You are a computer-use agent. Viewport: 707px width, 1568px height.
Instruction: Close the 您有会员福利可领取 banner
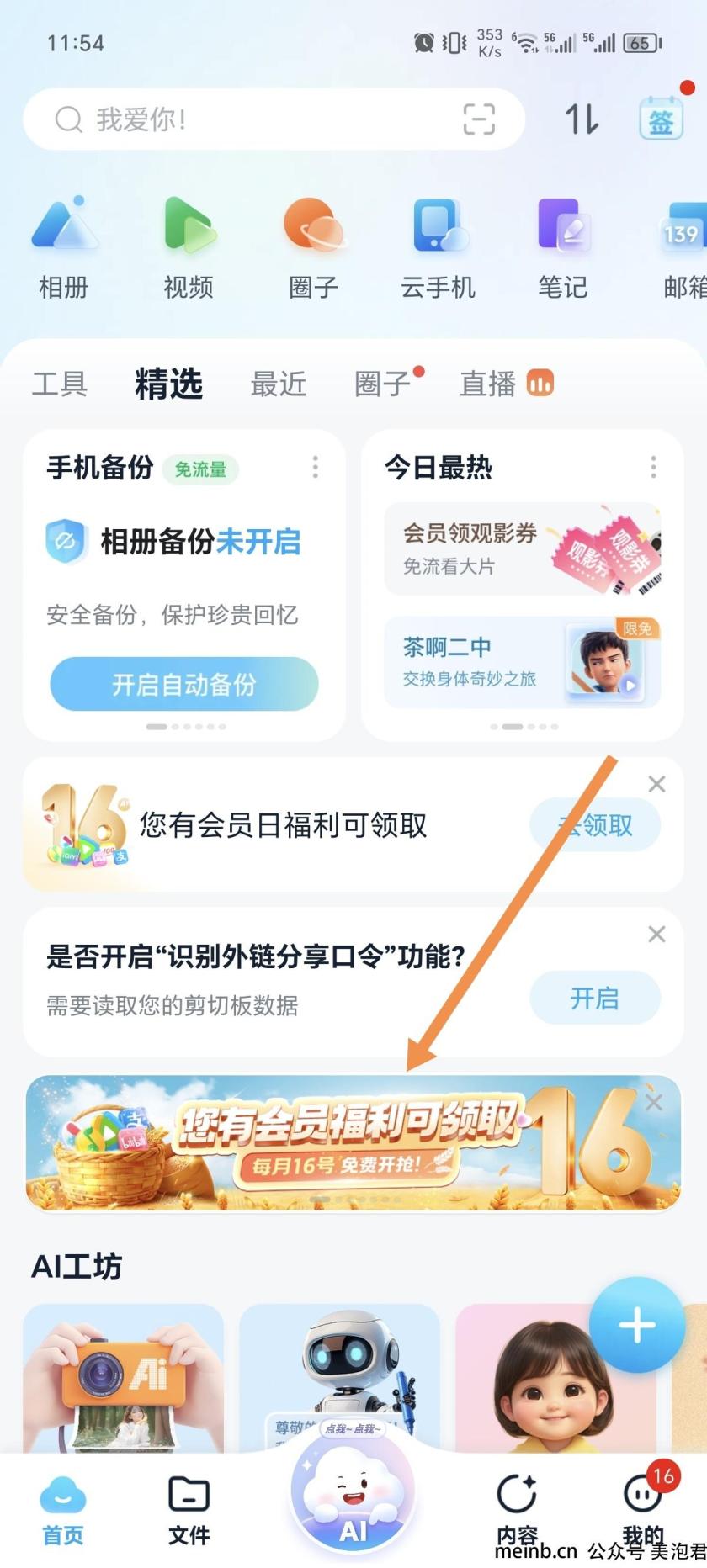[654, 1103]
